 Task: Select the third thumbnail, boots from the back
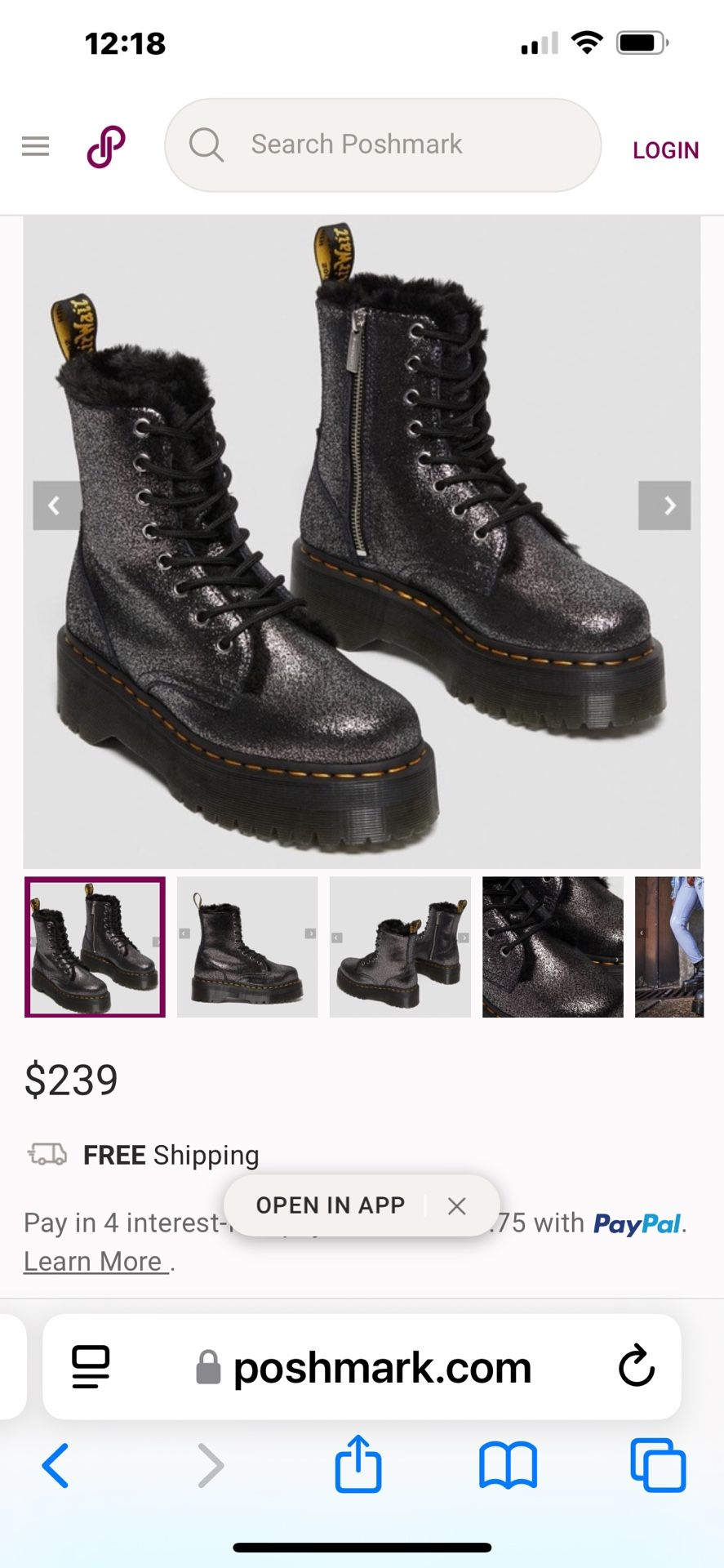[400, 947]
